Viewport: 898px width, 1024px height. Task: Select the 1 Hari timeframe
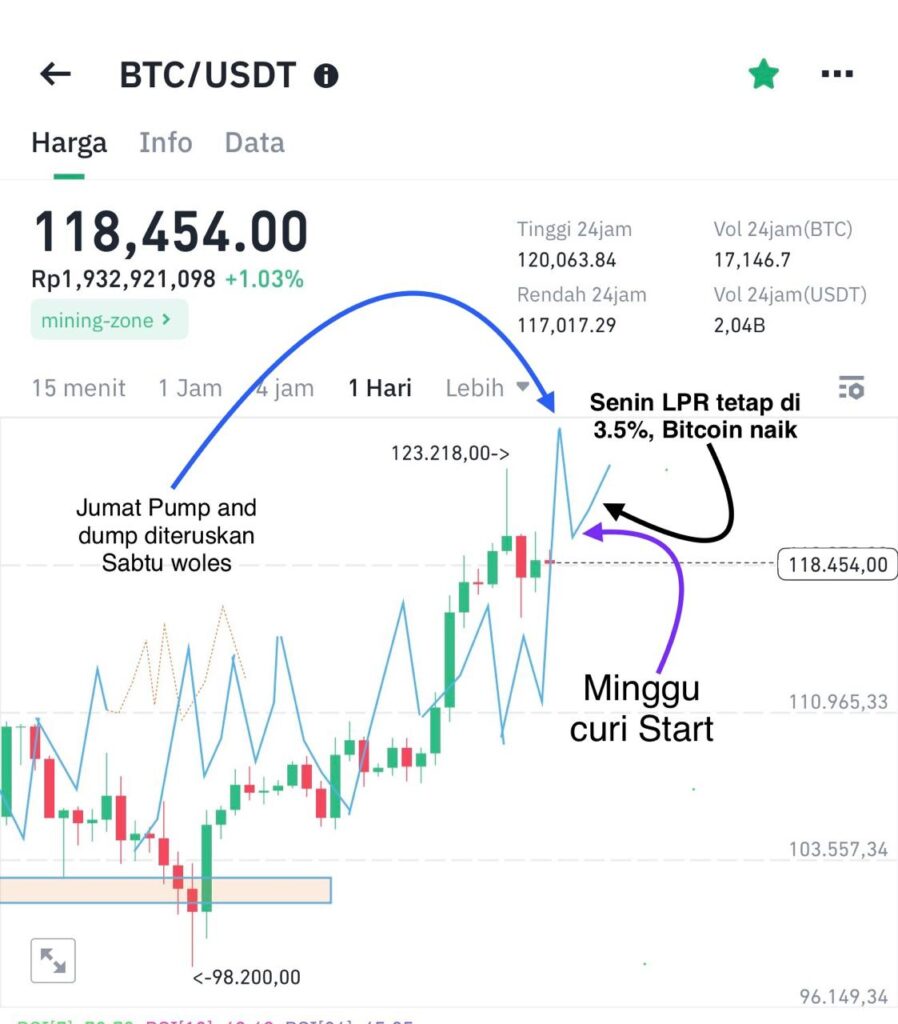[380, 388]
